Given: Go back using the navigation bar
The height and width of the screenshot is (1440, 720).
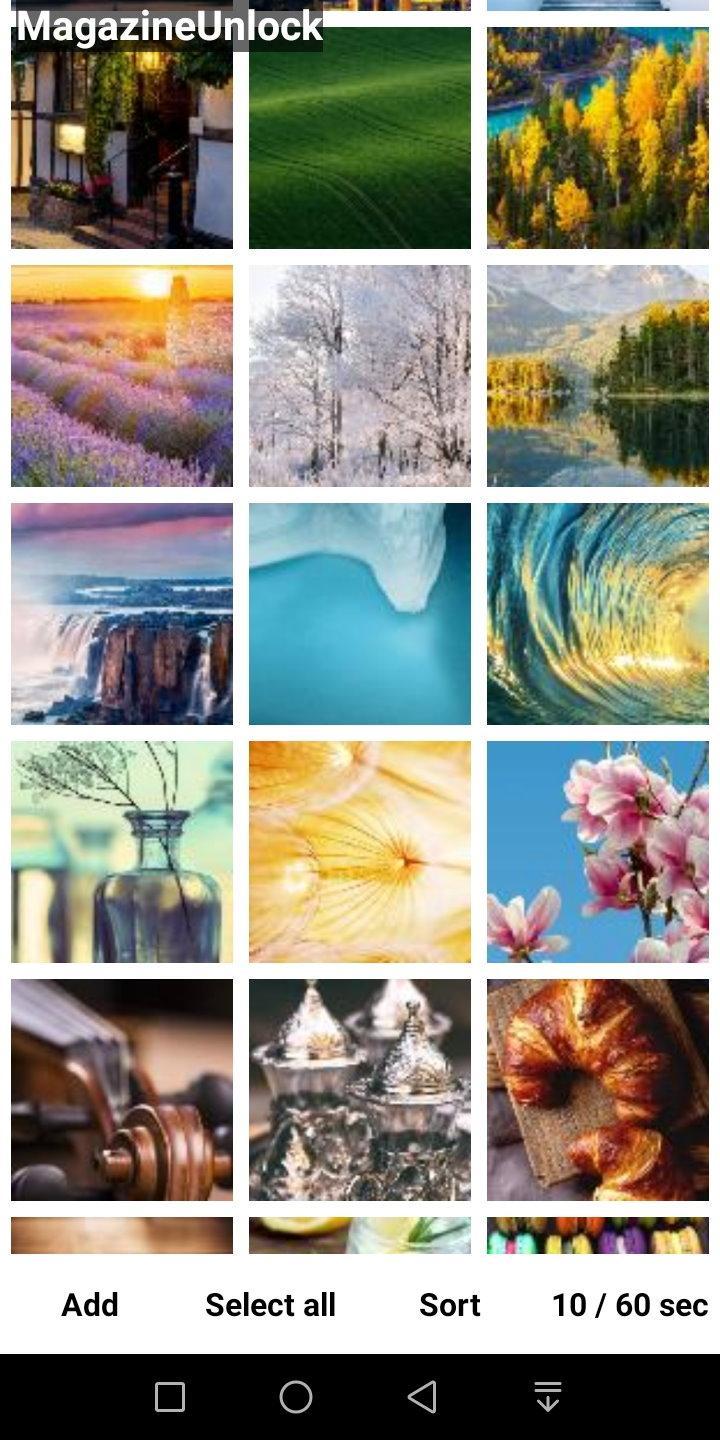Looking at the screenshot, I should (422, 1397).
